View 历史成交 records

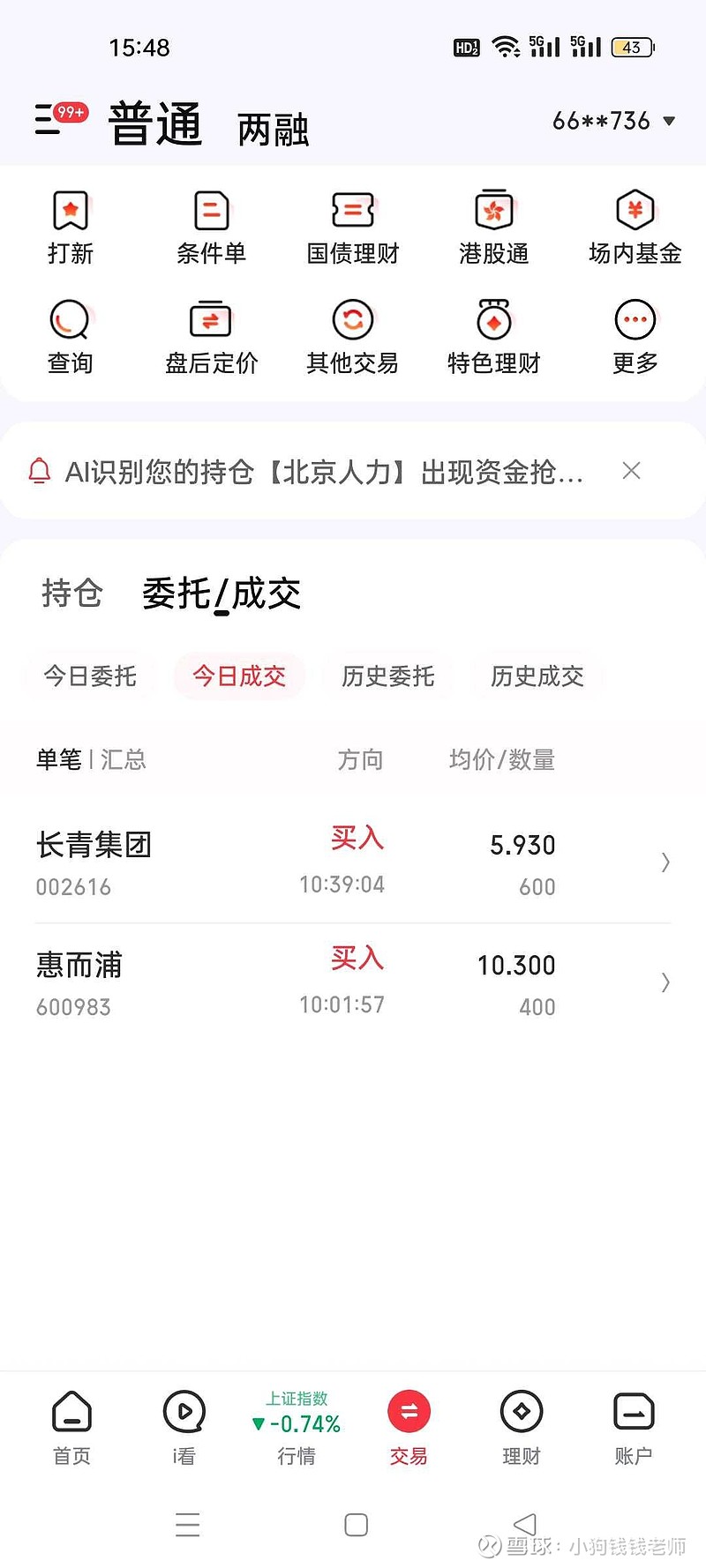tap(537, 676)
